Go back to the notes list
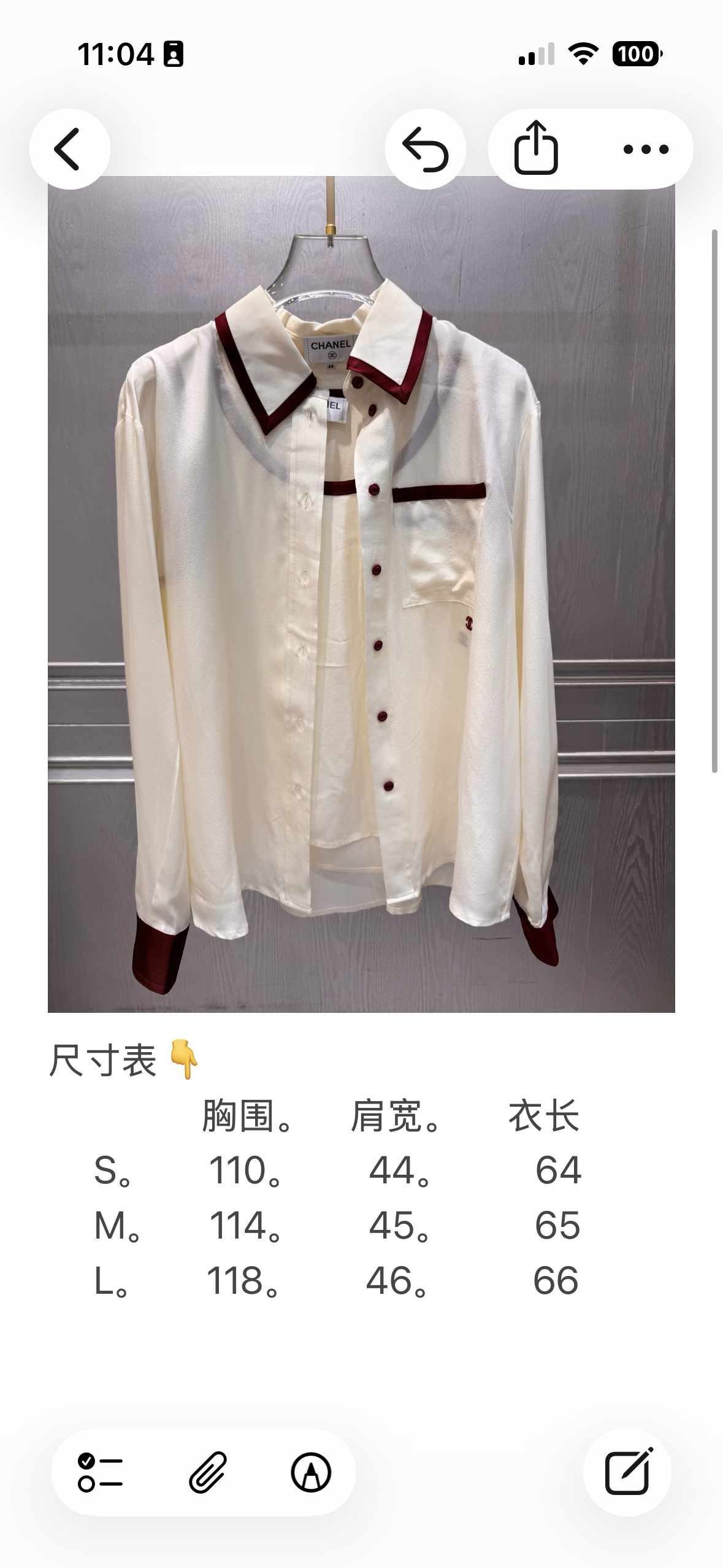This screenshot has height=1568, width=723. [69, 149]
